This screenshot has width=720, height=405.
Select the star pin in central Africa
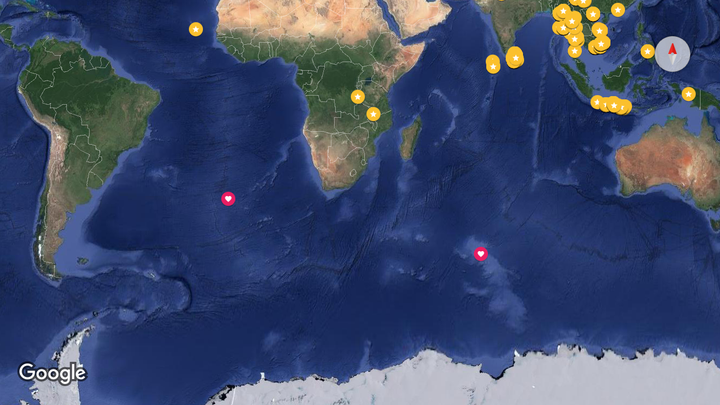pos(358,97)
